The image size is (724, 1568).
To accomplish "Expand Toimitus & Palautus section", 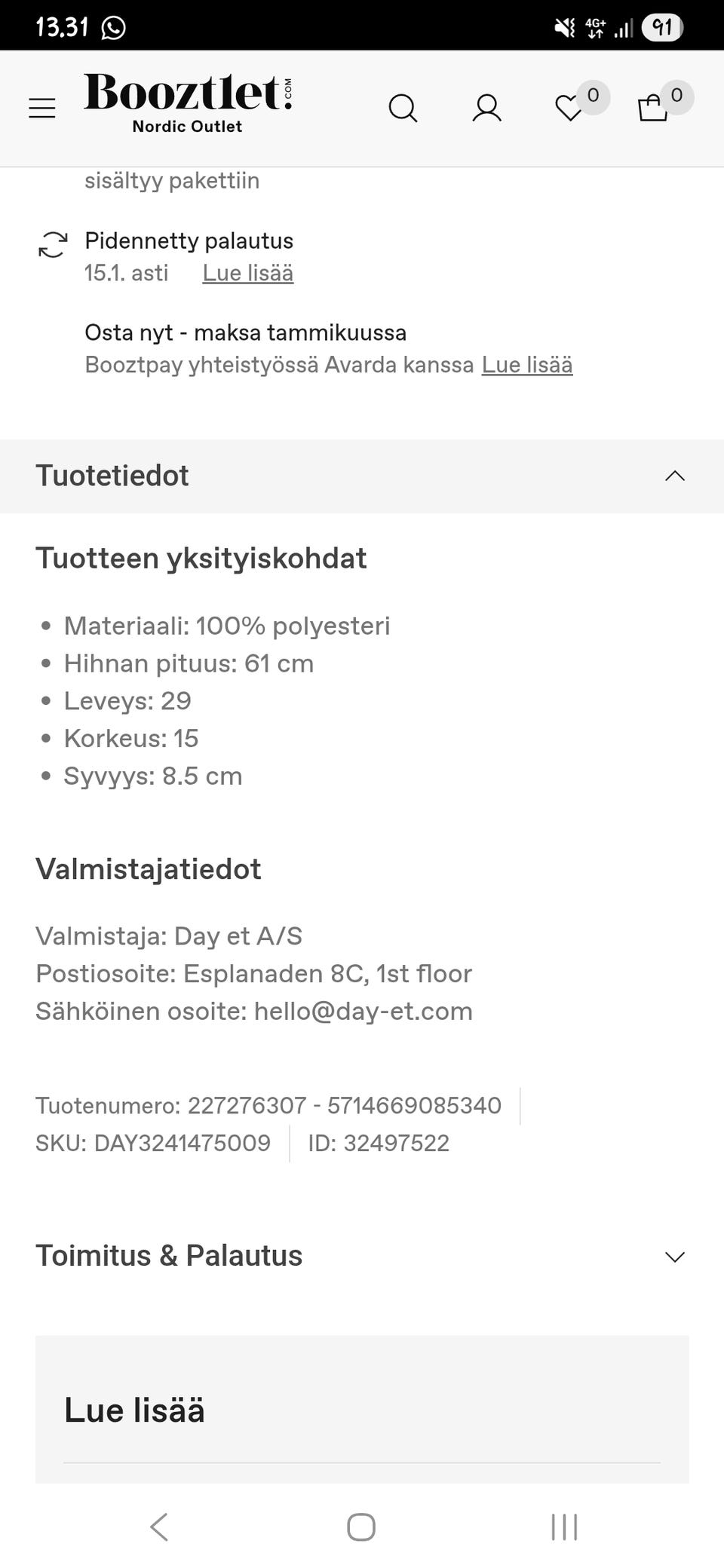I will coord(362,1256).
